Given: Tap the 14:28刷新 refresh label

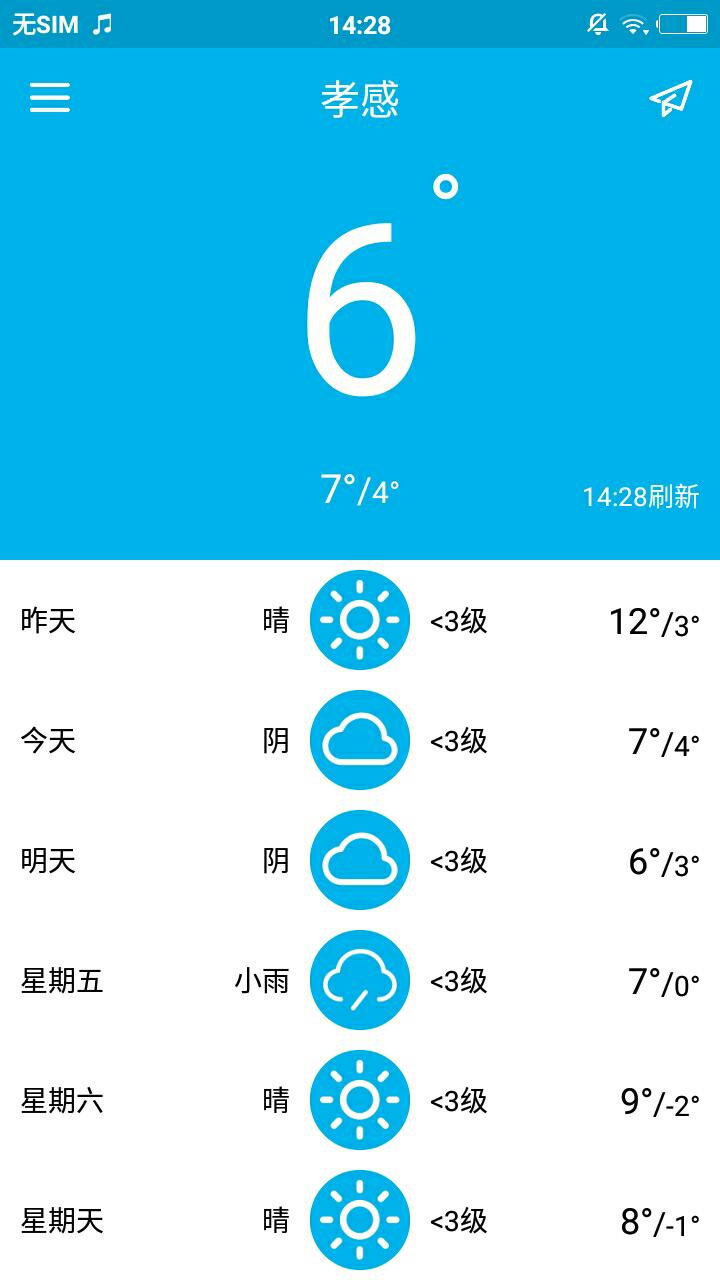Looking at the screenshot, I should pos(641,496).
